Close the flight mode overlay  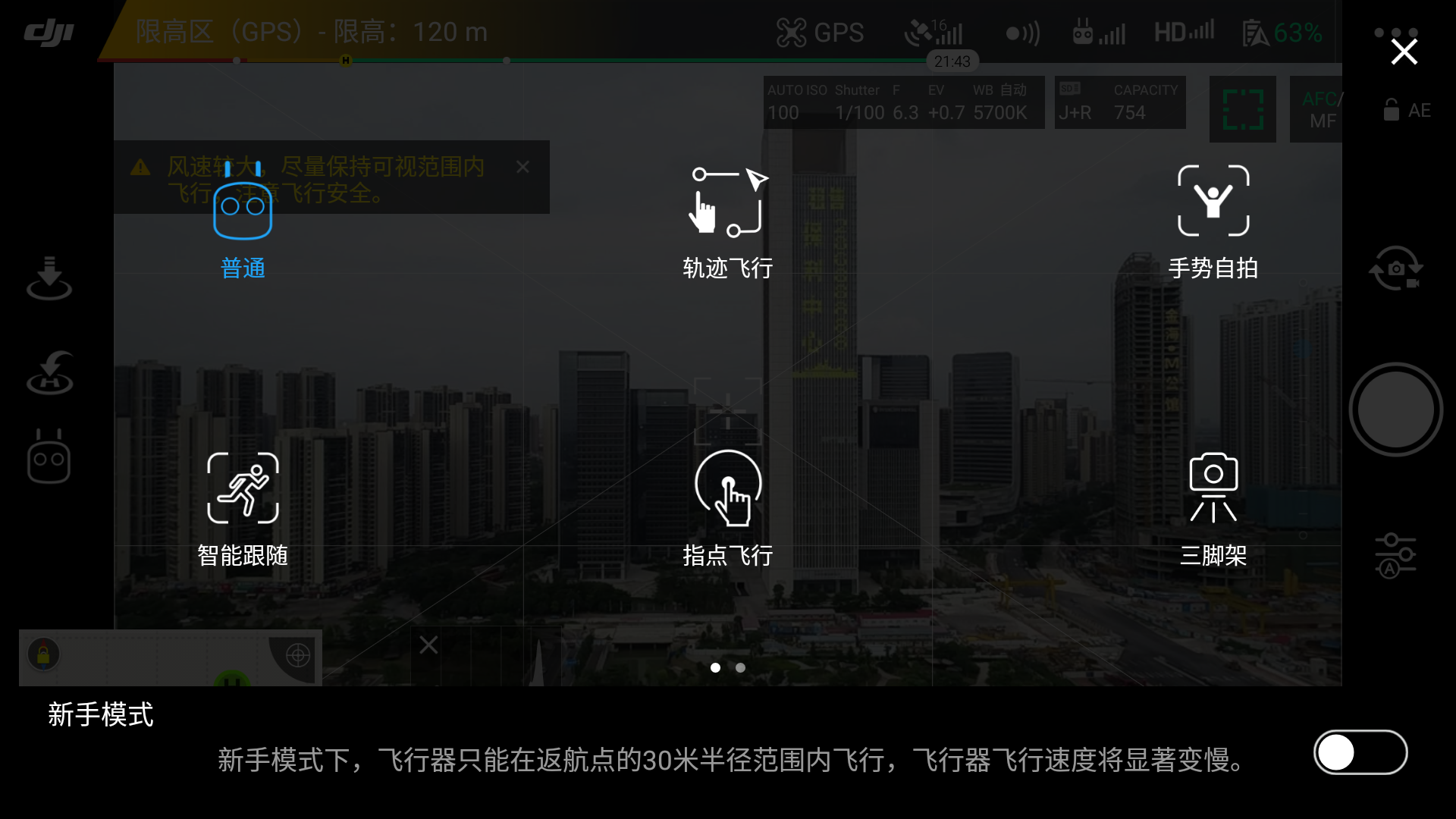(1404, 52)
